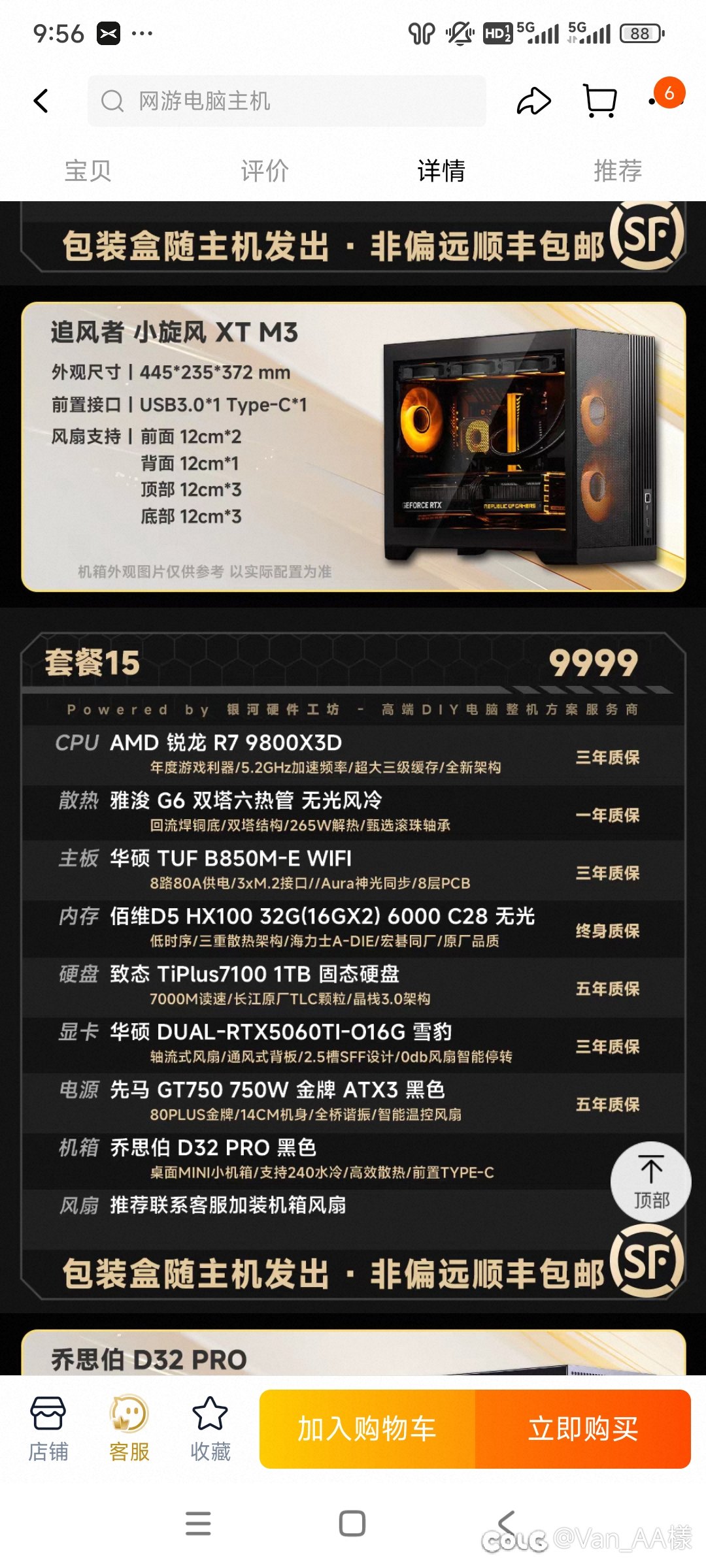
Task: Jump back to top with 顶部 button
Action: 650,1181
